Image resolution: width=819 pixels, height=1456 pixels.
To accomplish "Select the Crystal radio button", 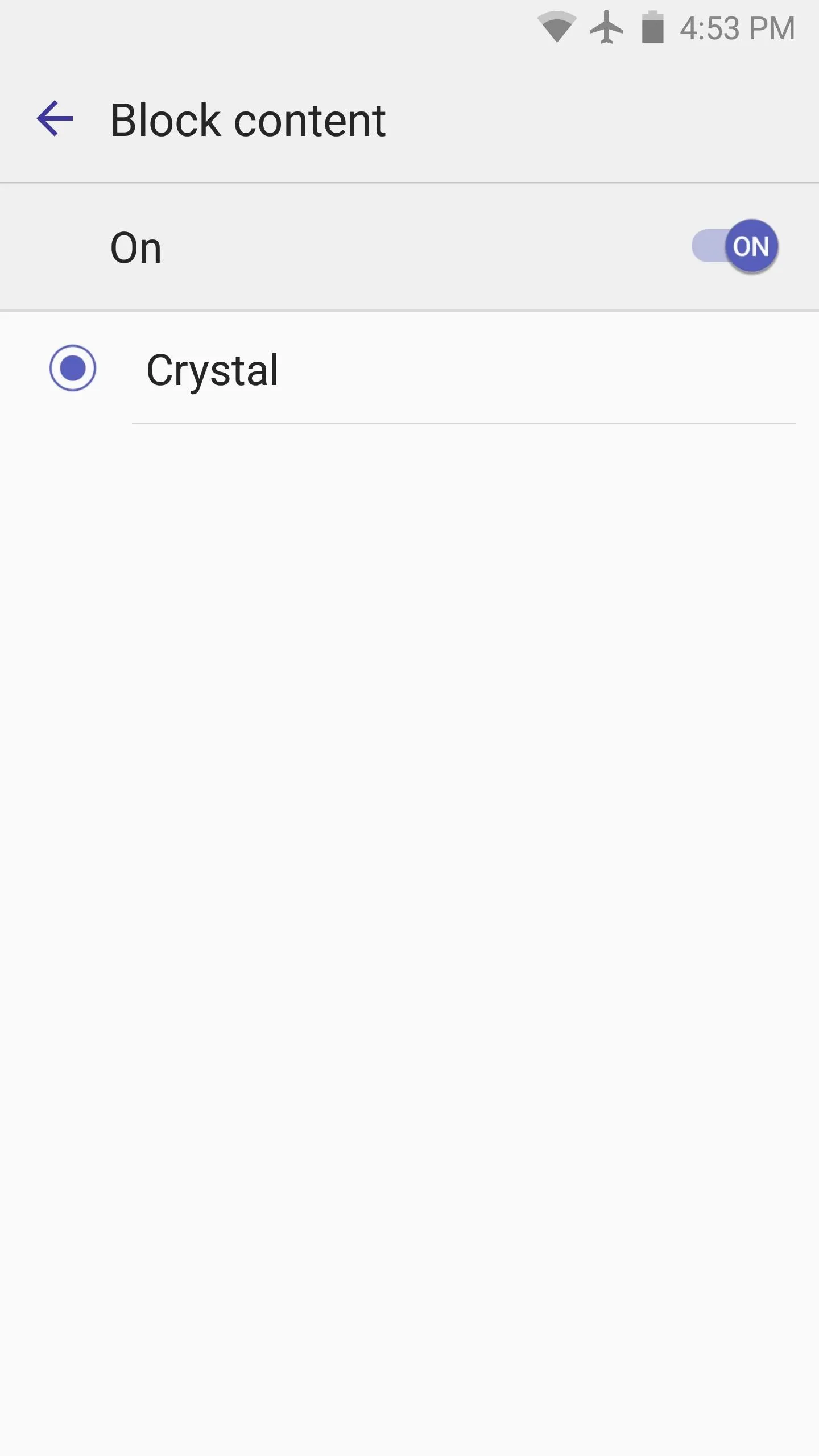I will pyautogui.click(x=73, y=368).
